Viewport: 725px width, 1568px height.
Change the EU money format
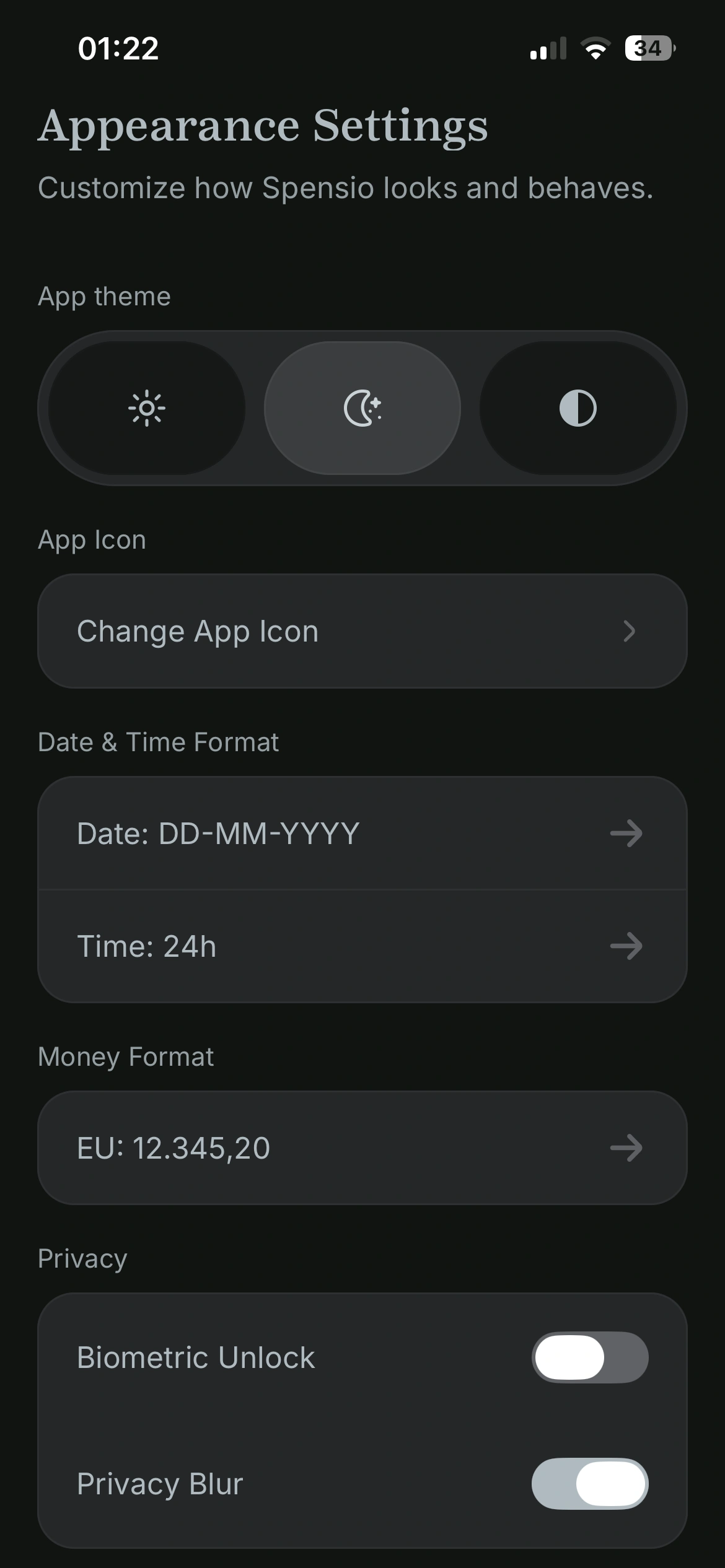[x=362, y=1148]
